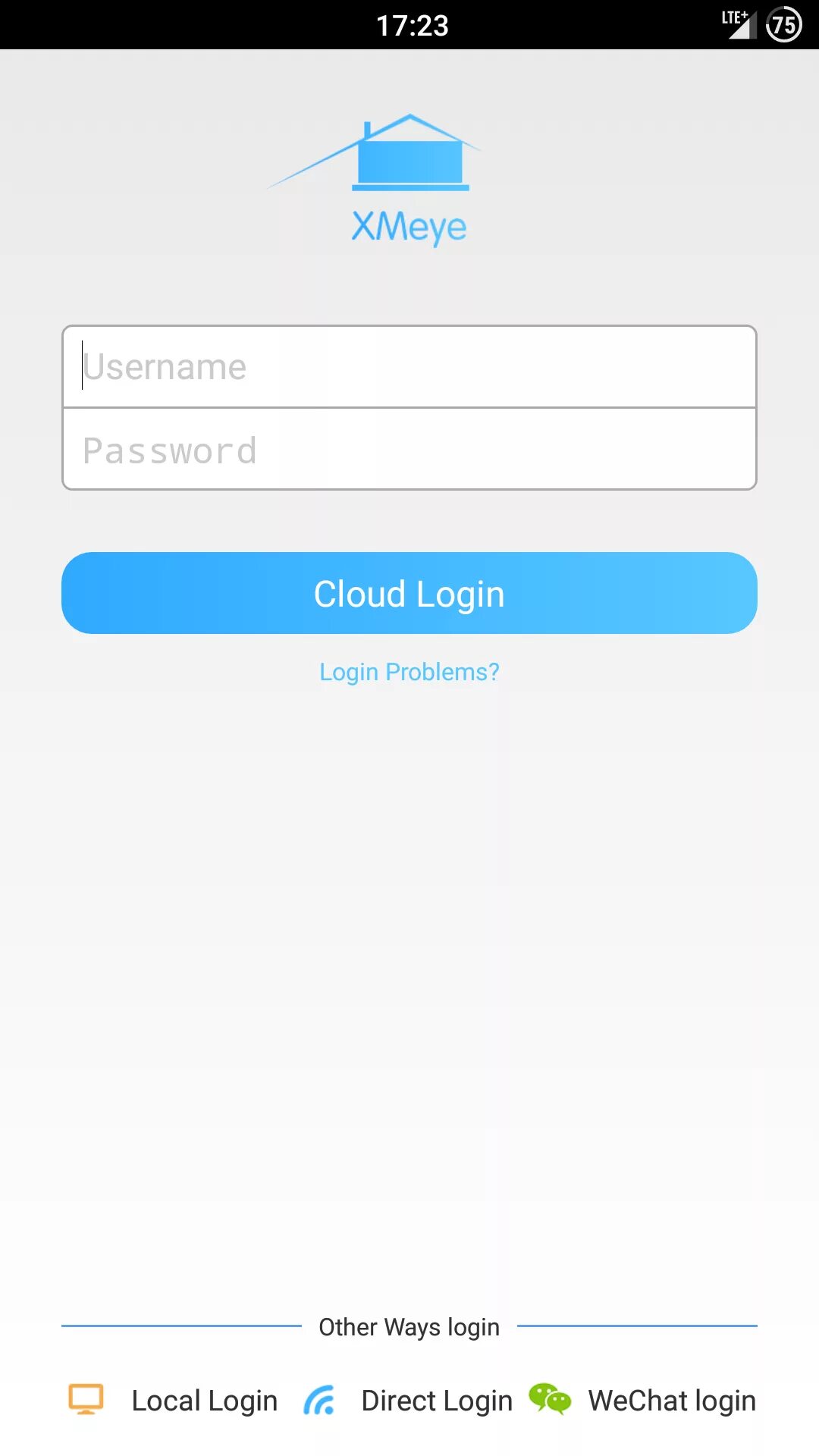Viewport: 819px width, 1456px height.
Task: Sign in with Cloud Login
Action: pyautogui.click(x=409, y=593)
